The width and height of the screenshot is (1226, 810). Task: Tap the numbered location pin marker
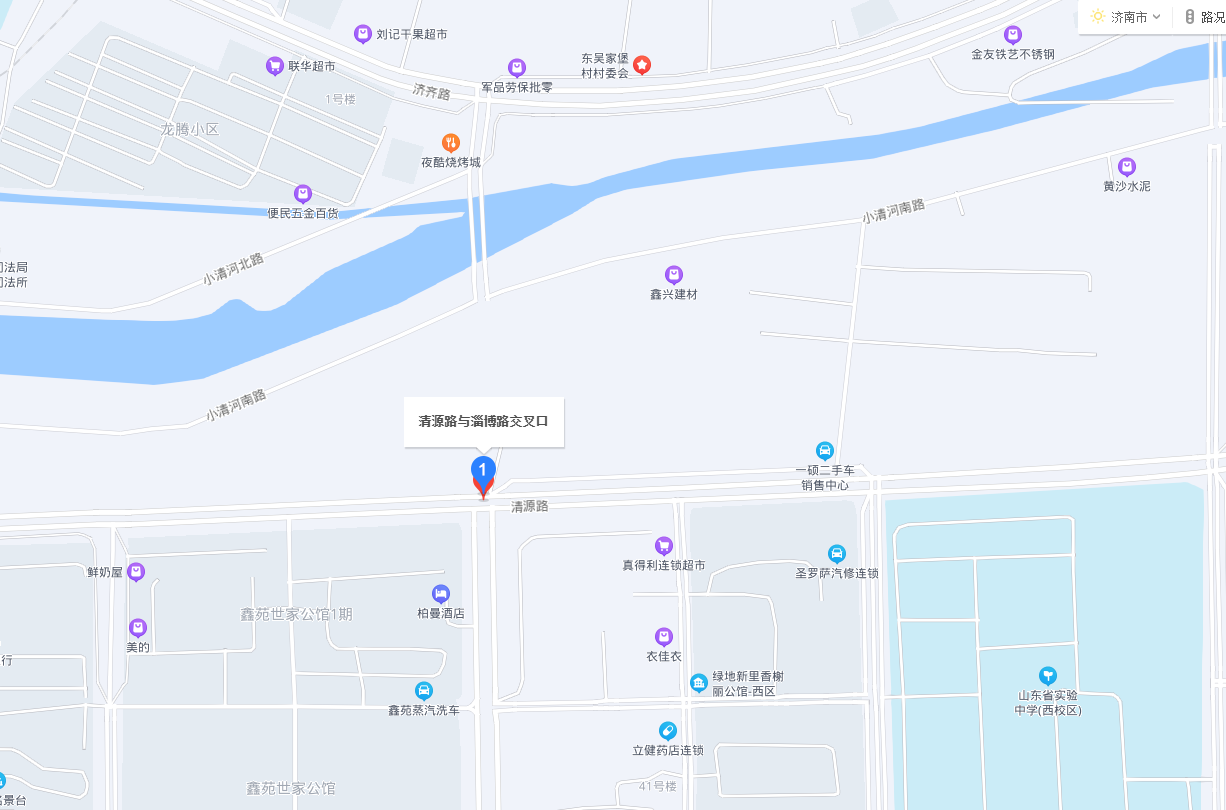[x=483, y=474]
